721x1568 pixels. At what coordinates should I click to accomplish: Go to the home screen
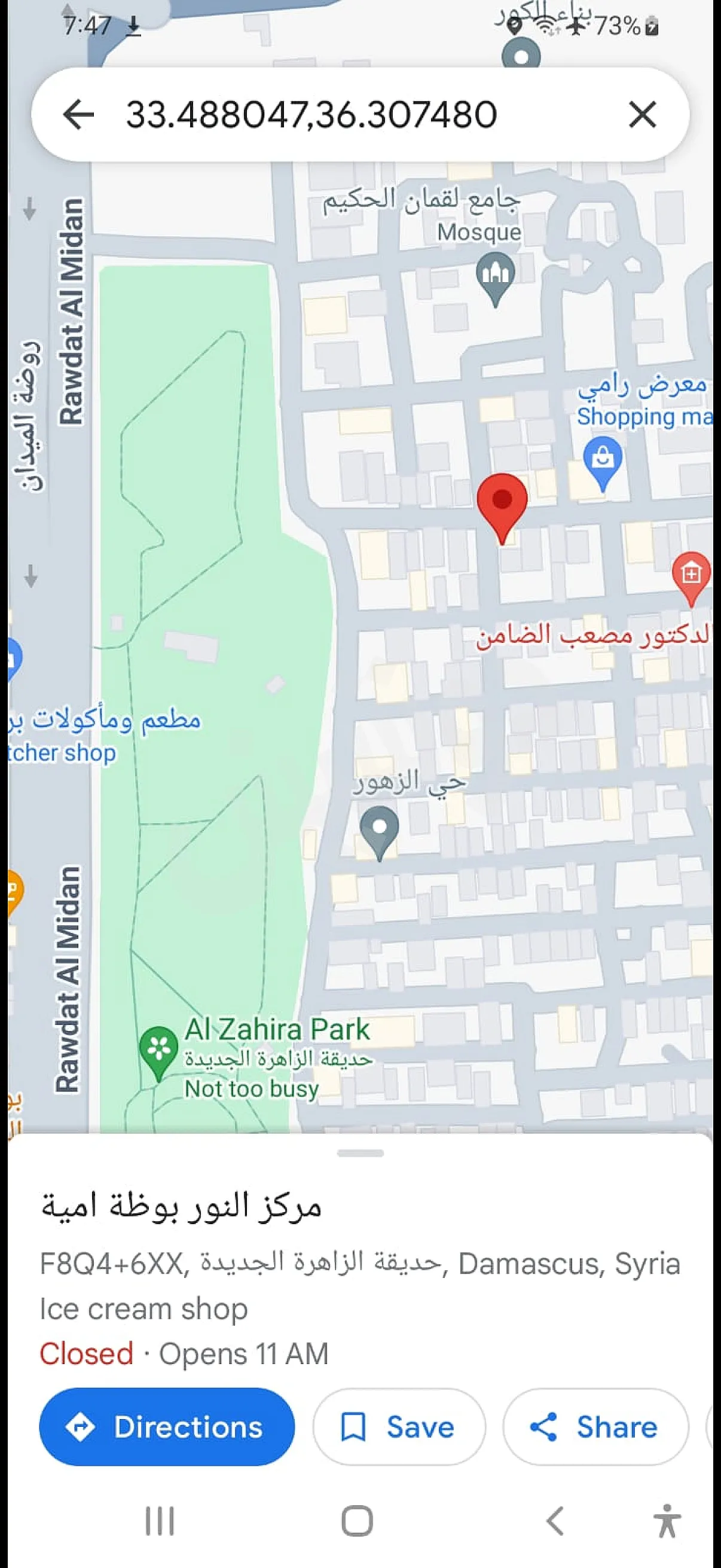[x=357, y=1521]
